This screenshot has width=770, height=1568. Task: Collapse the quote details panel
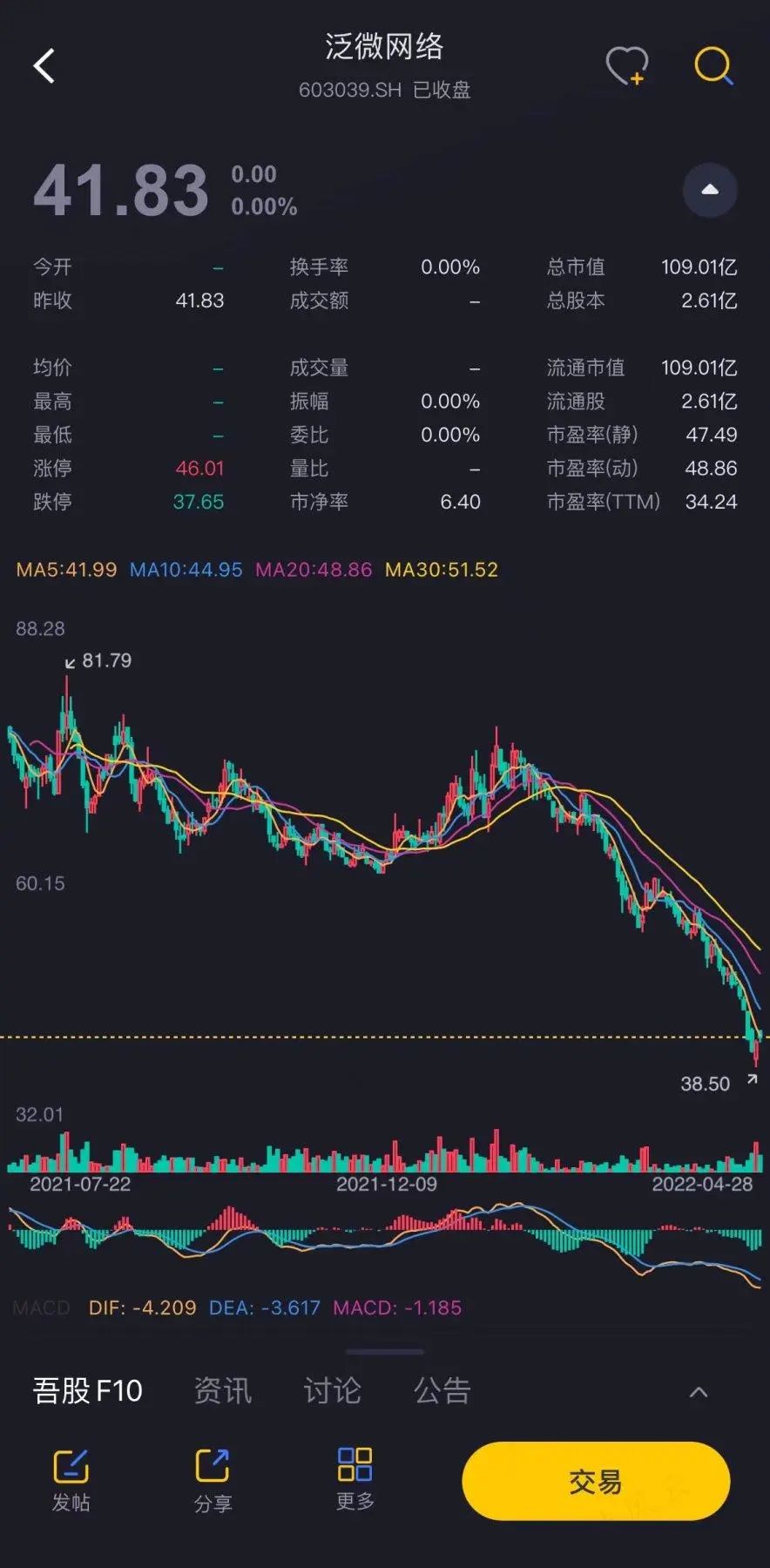(710, 190)
